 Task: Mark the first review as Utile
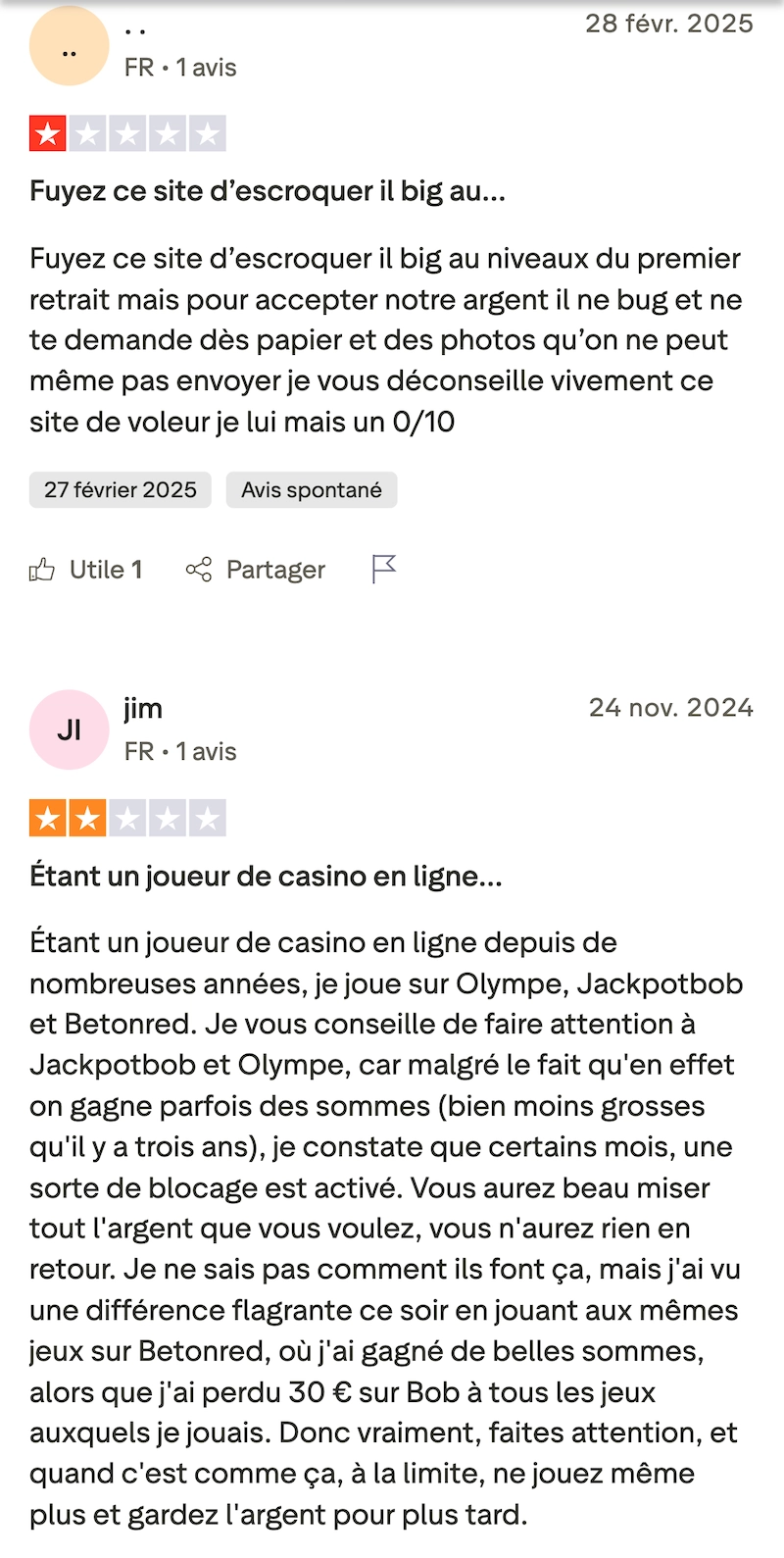point(88,569)
